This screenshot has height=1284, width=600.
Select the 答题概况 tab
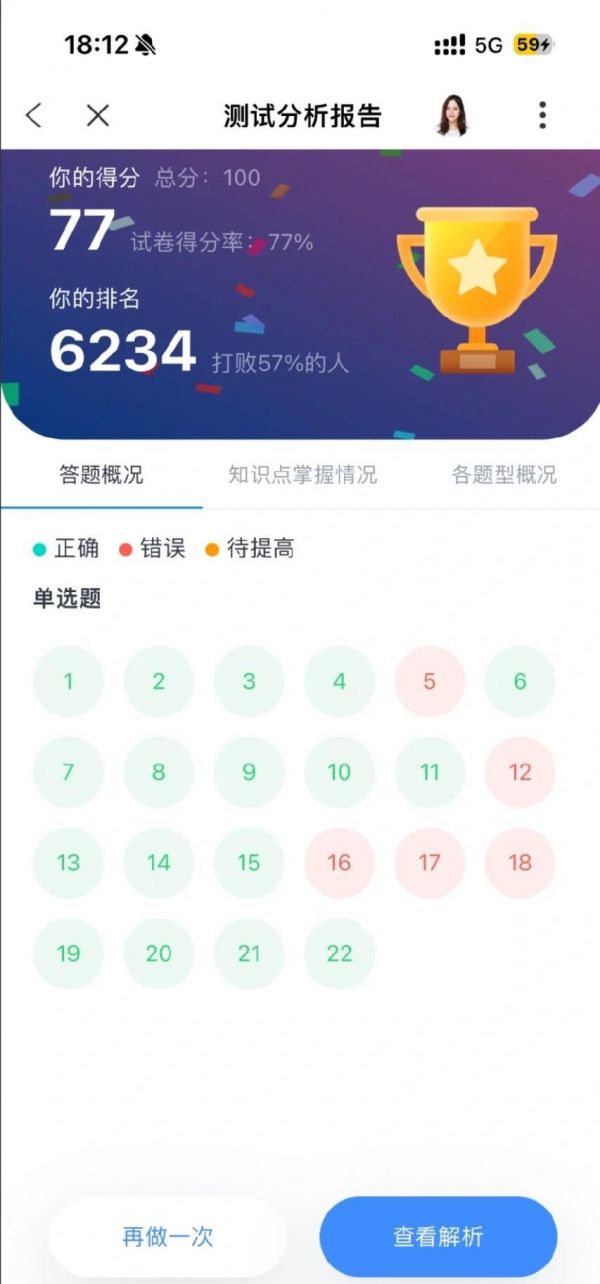coord(101,475)
